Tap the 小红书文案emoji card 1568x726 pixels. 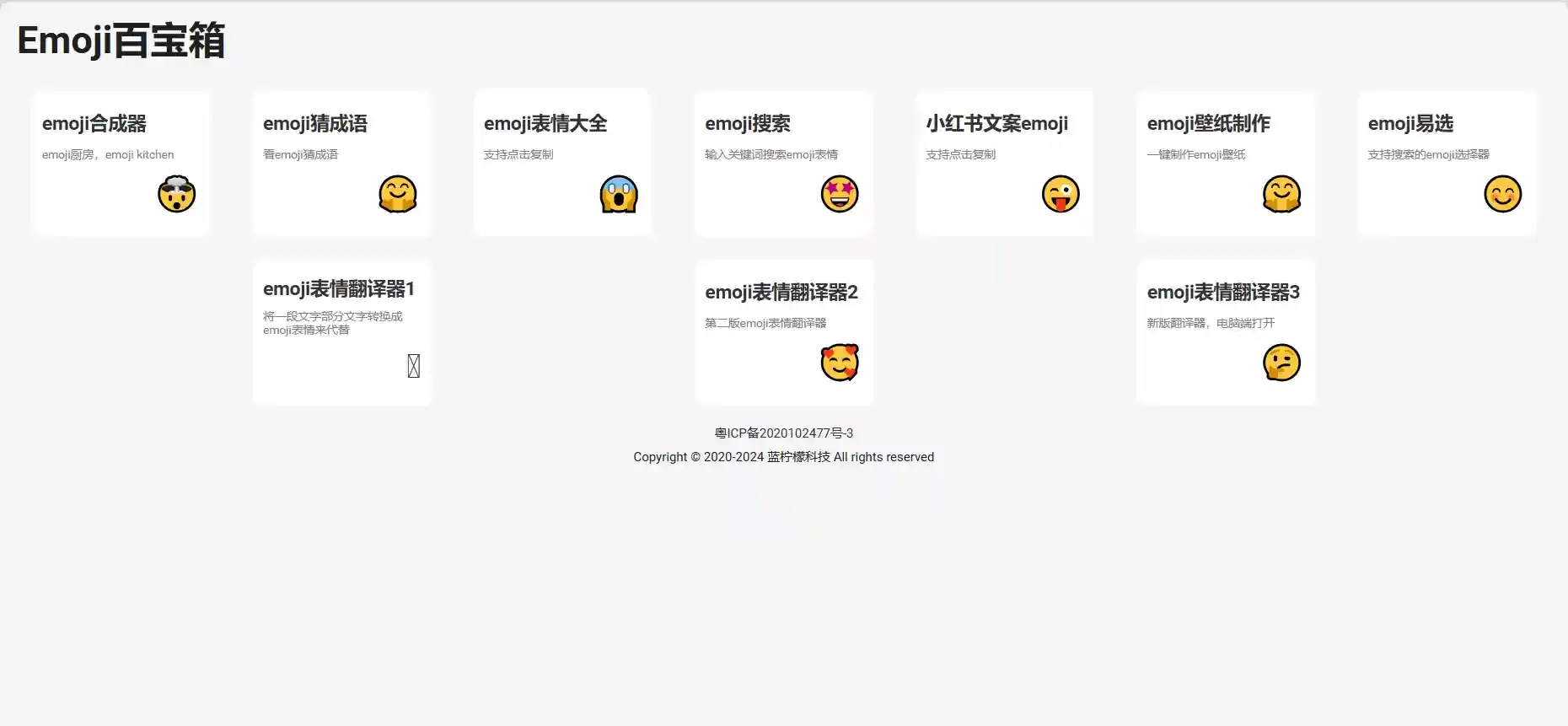(1004, 163)
